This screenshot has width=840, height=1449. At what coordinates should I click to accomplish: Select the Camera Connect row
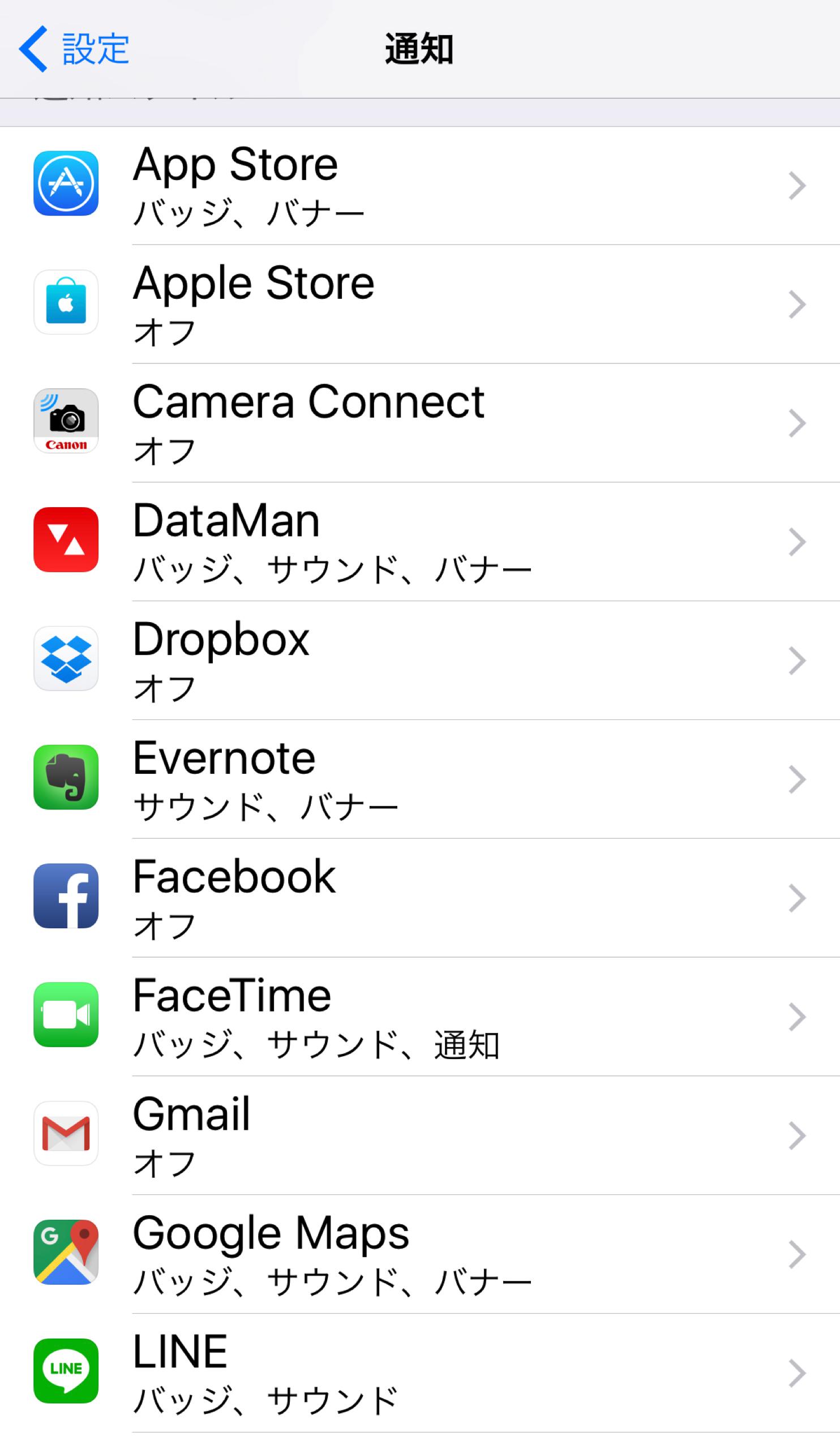[x=419, y=423]
